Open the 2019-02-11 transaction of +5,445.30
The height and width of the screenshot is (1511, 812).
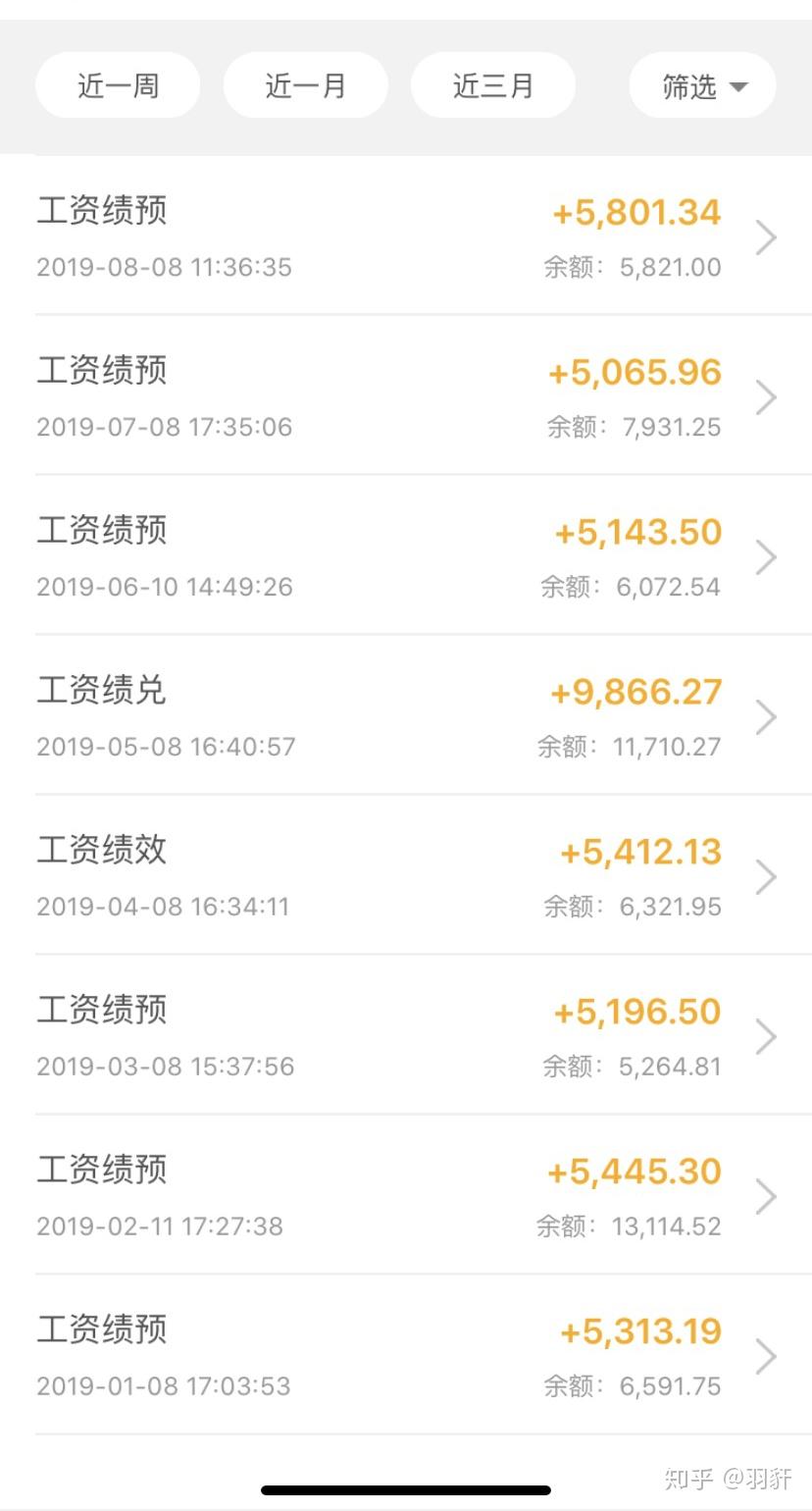[406, 1196]
